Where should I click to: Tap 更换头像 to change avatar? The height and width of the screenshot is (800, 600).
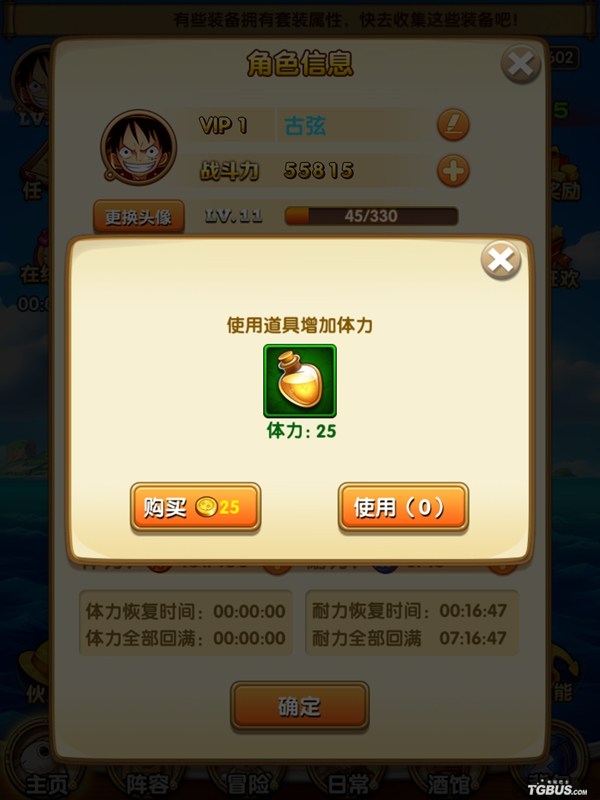pyautogui.click(x=139, y=217)
